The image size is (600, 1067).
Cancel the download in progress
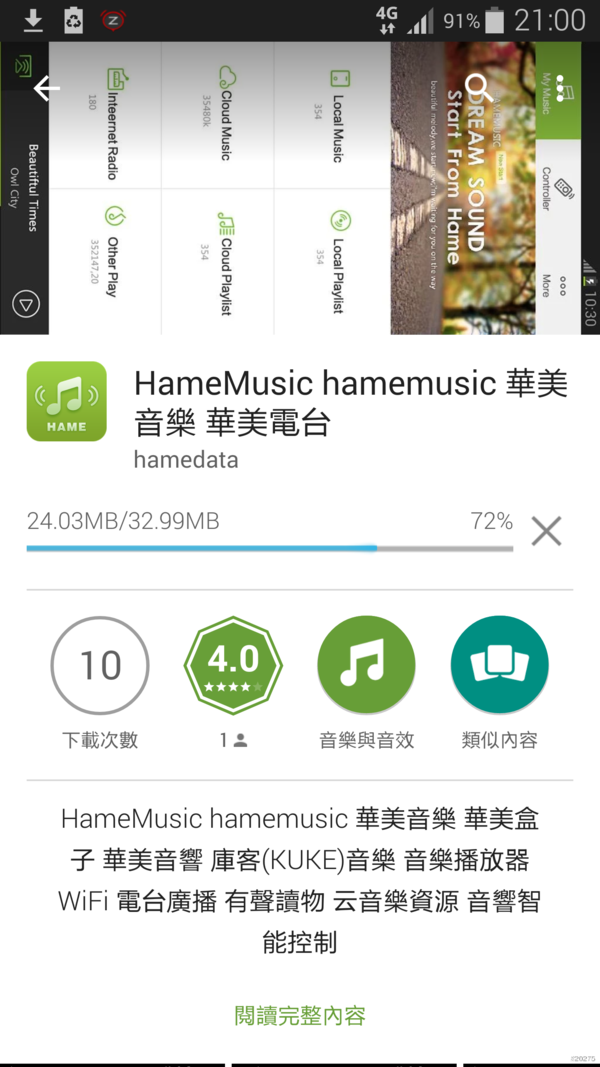(546, 531)
